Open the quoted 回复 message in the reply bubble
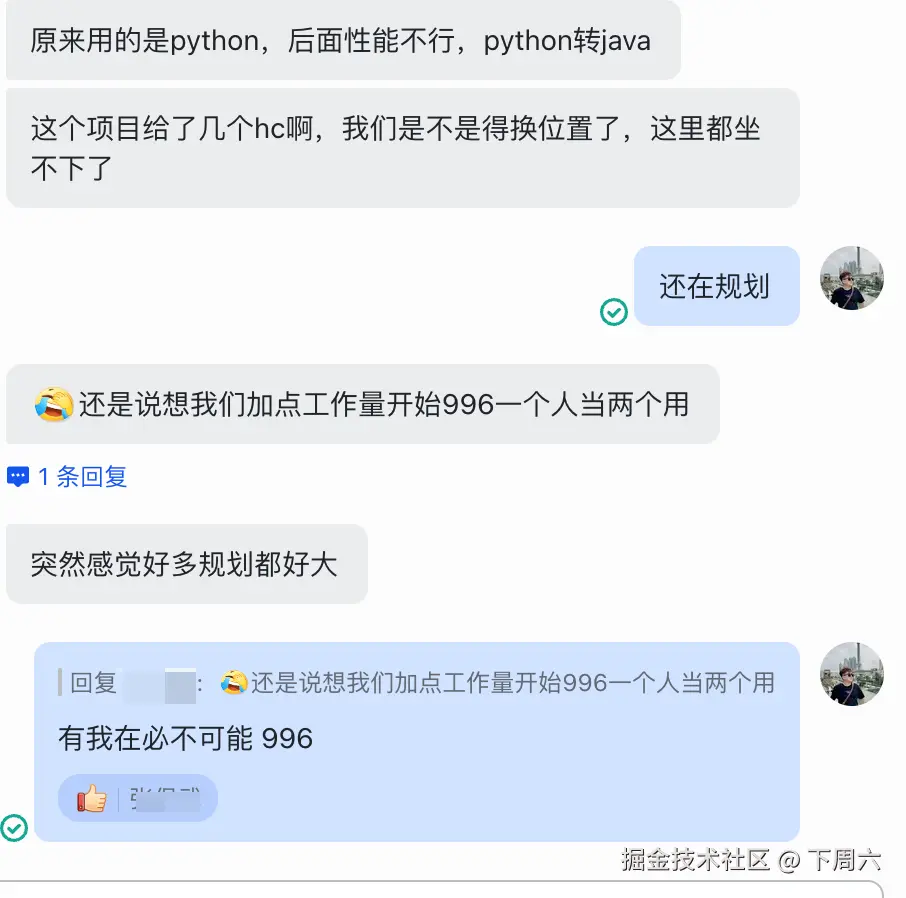906x898 pixels. tap(420, 683)
